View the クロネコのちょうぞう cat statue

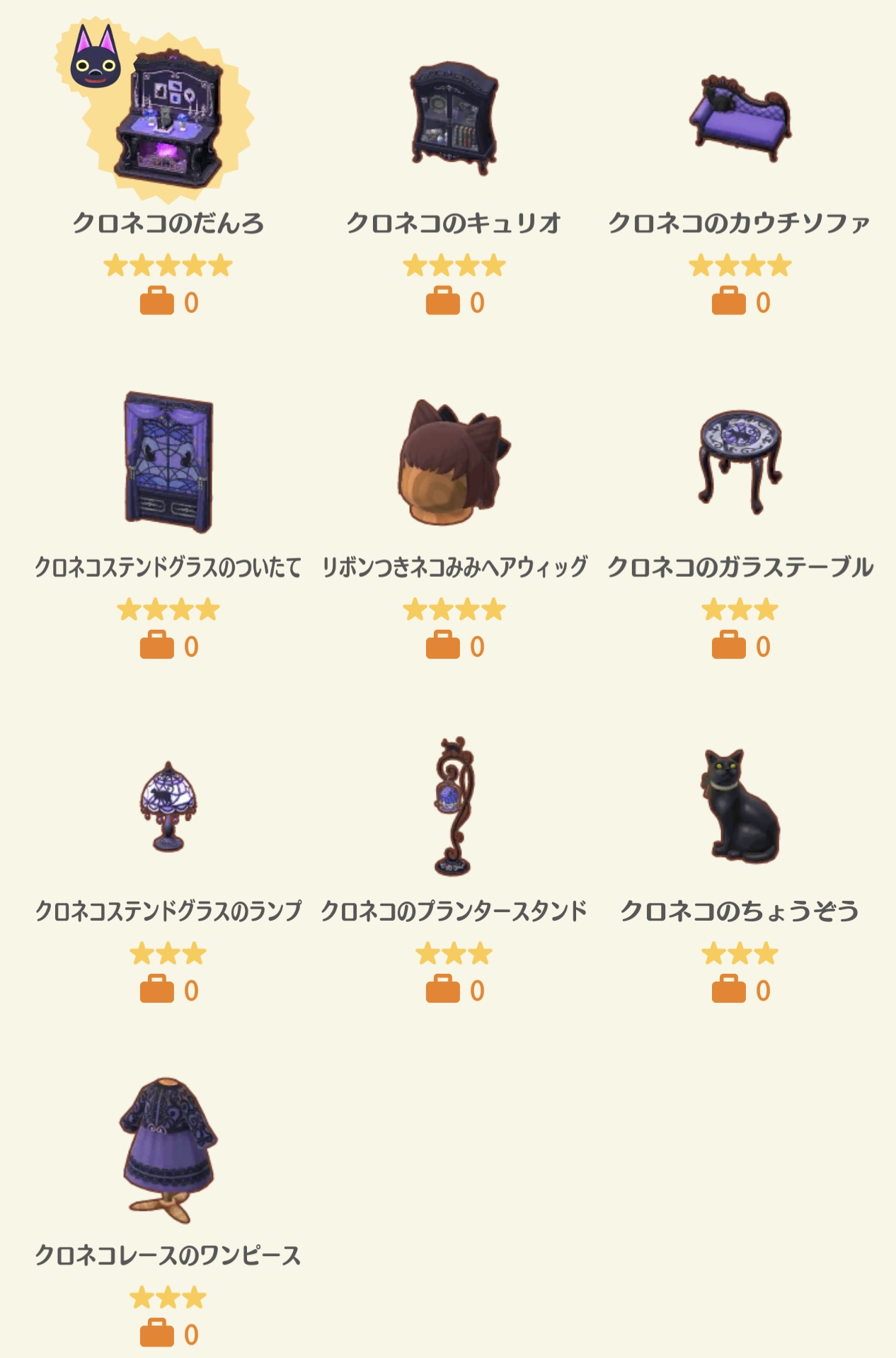pos(740,807)
